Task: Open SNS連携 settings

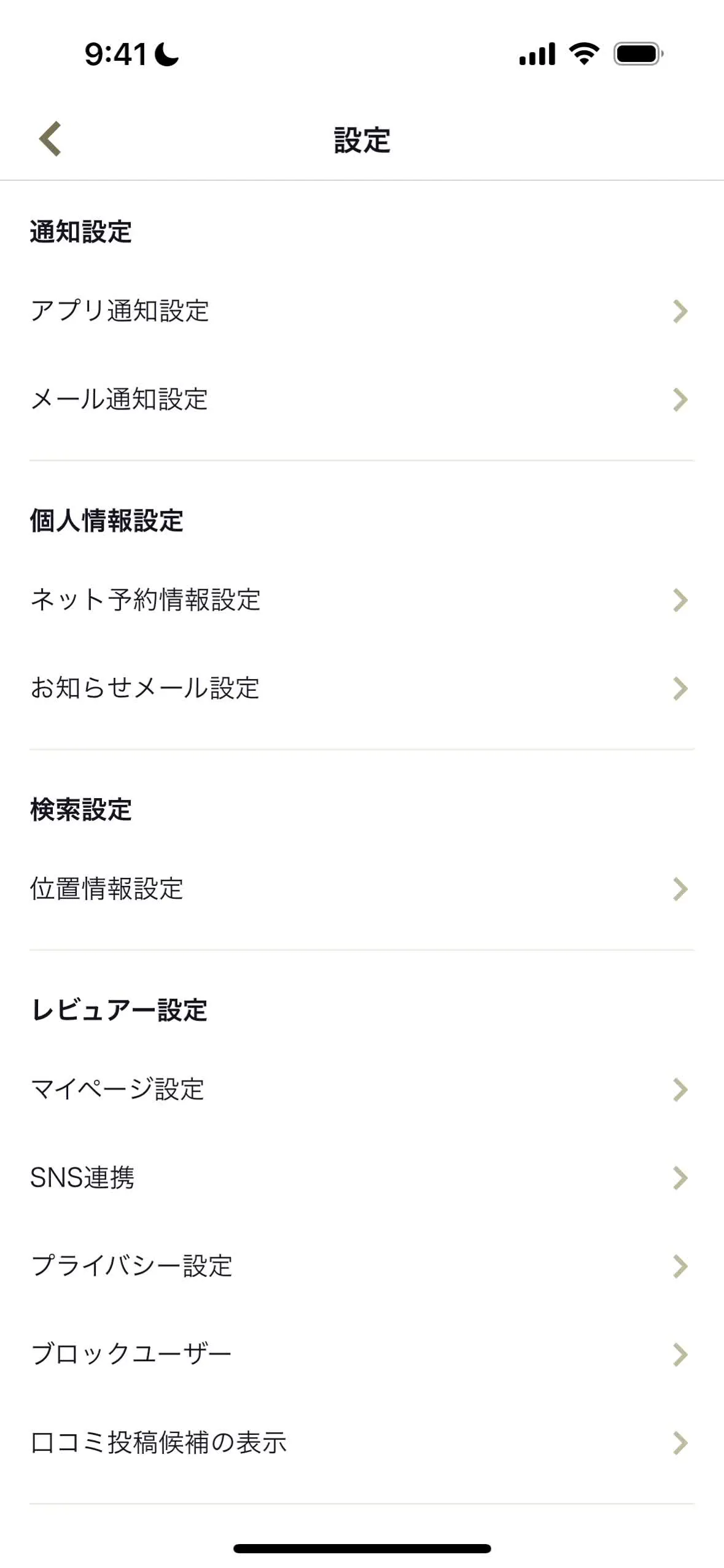Action: 362,1178
